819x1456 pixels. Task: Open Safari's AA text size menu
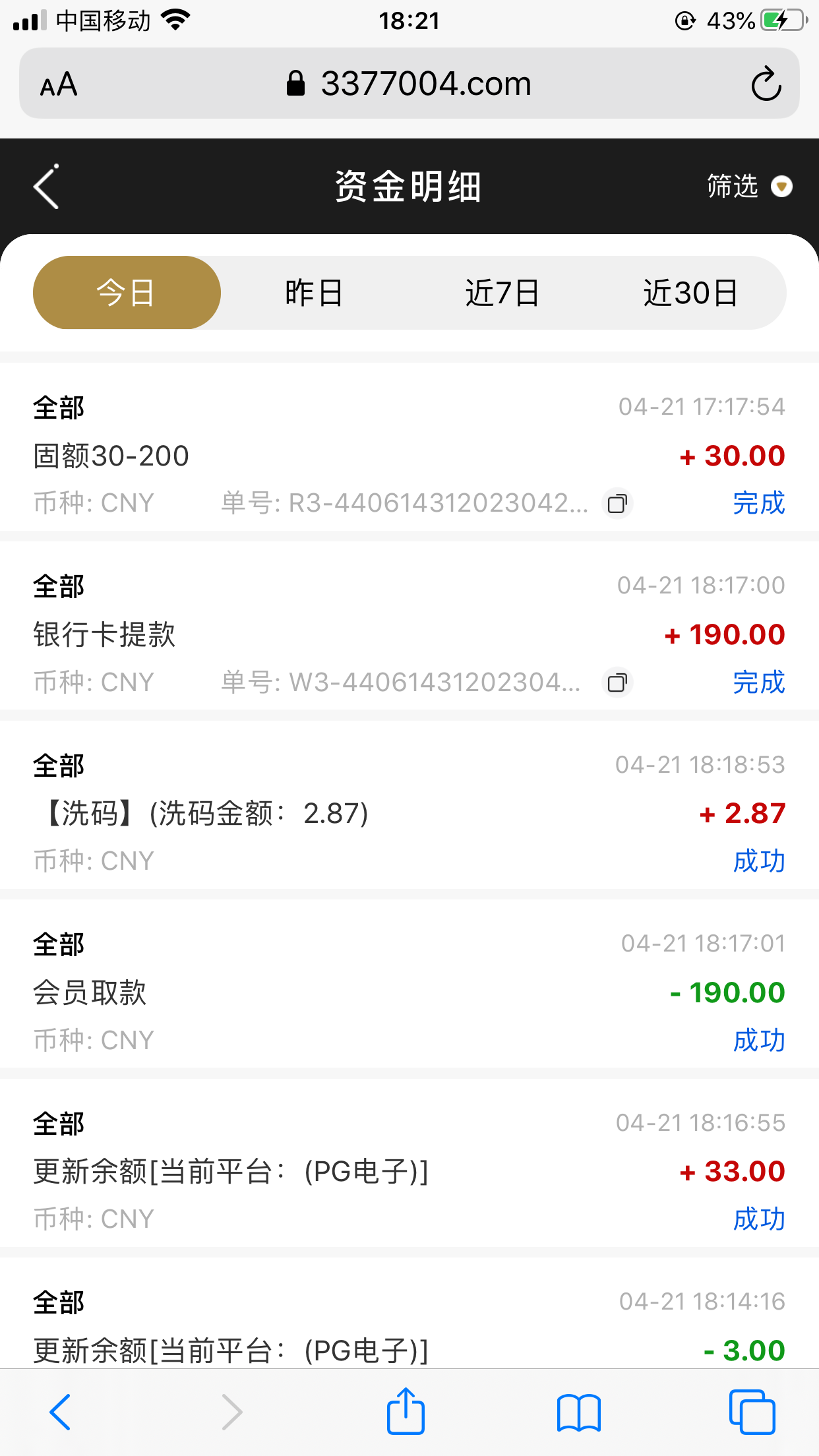coord(59,84)
